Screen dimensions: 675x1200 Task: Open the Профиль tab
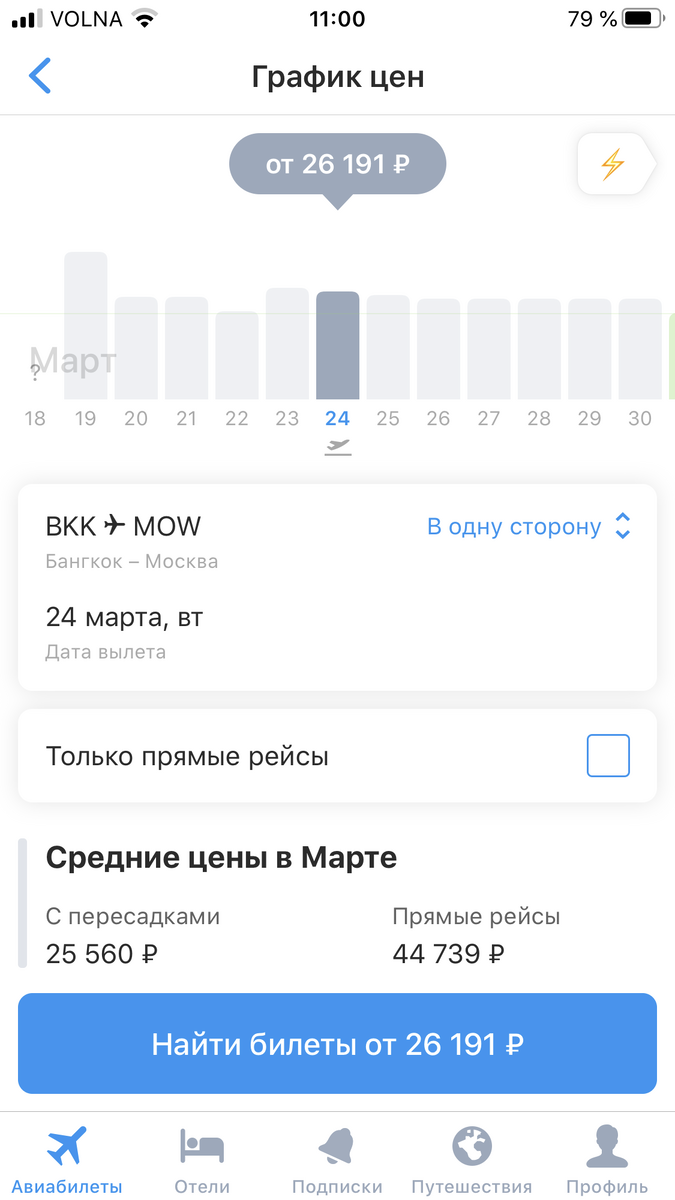pos(607,1159)
